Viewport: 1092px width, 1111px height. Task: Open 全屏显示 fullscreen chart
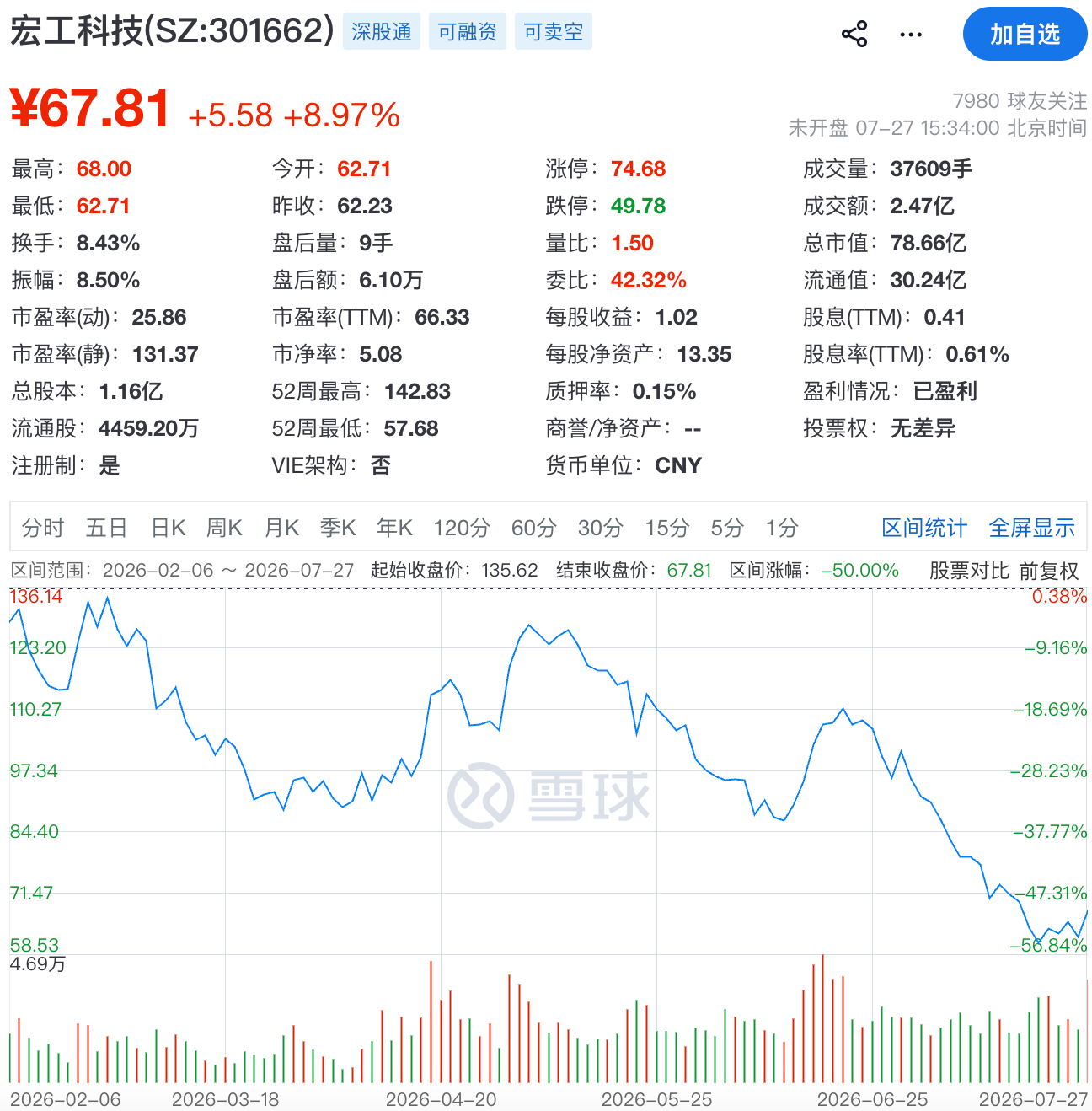click(1032, 528)
